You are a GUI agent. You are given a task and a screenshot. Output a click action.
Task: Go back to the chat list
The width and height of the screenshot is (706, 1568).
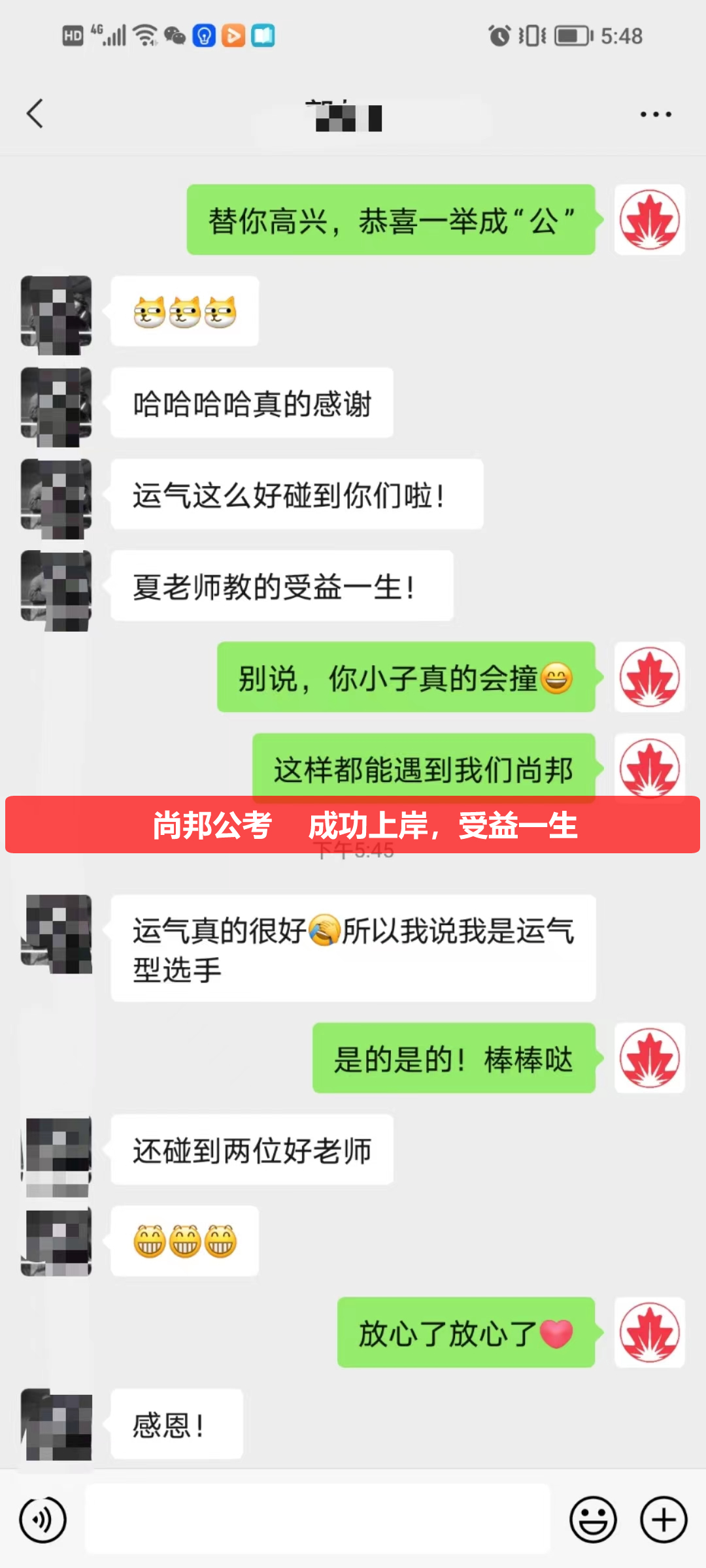35,114
